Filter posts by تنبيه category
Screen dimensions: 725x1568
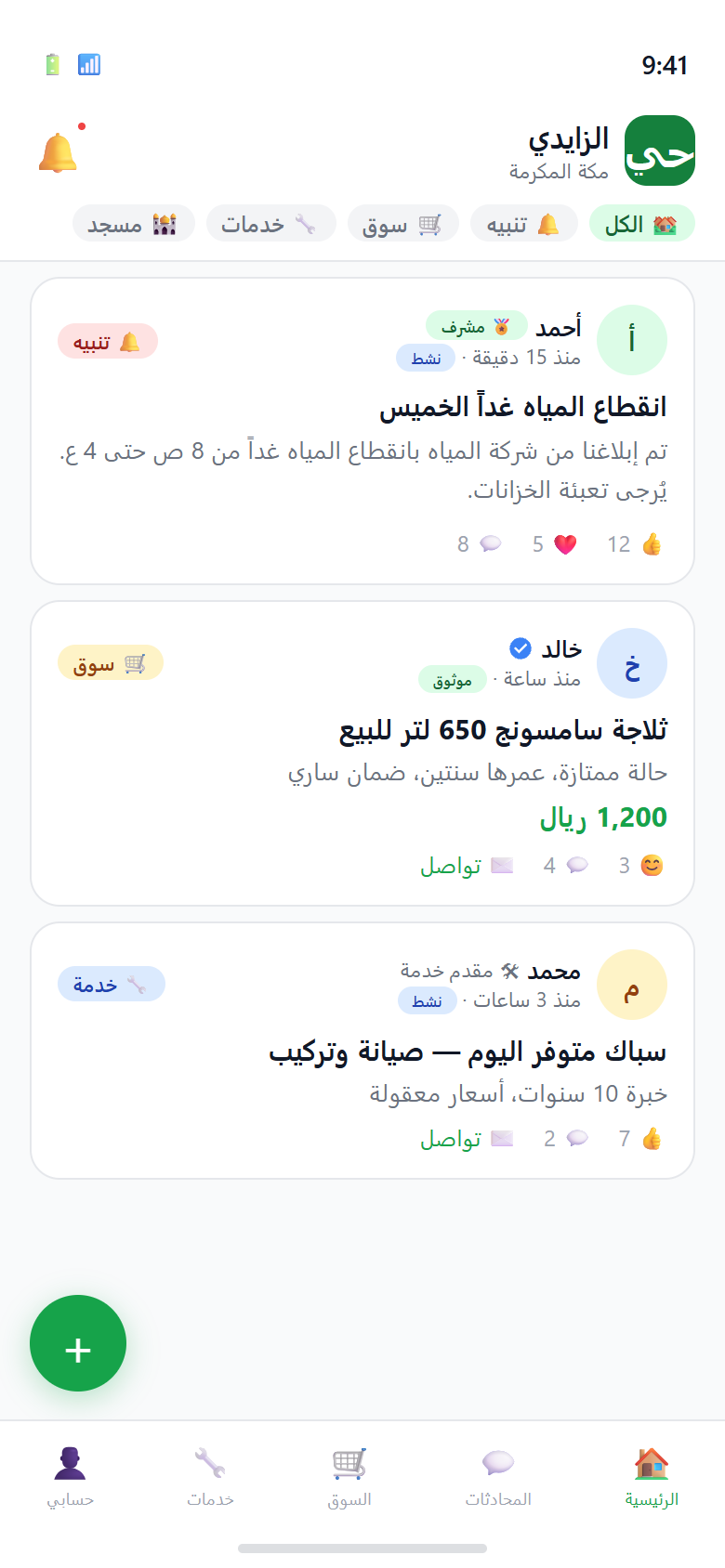click(x=523, y=223)
